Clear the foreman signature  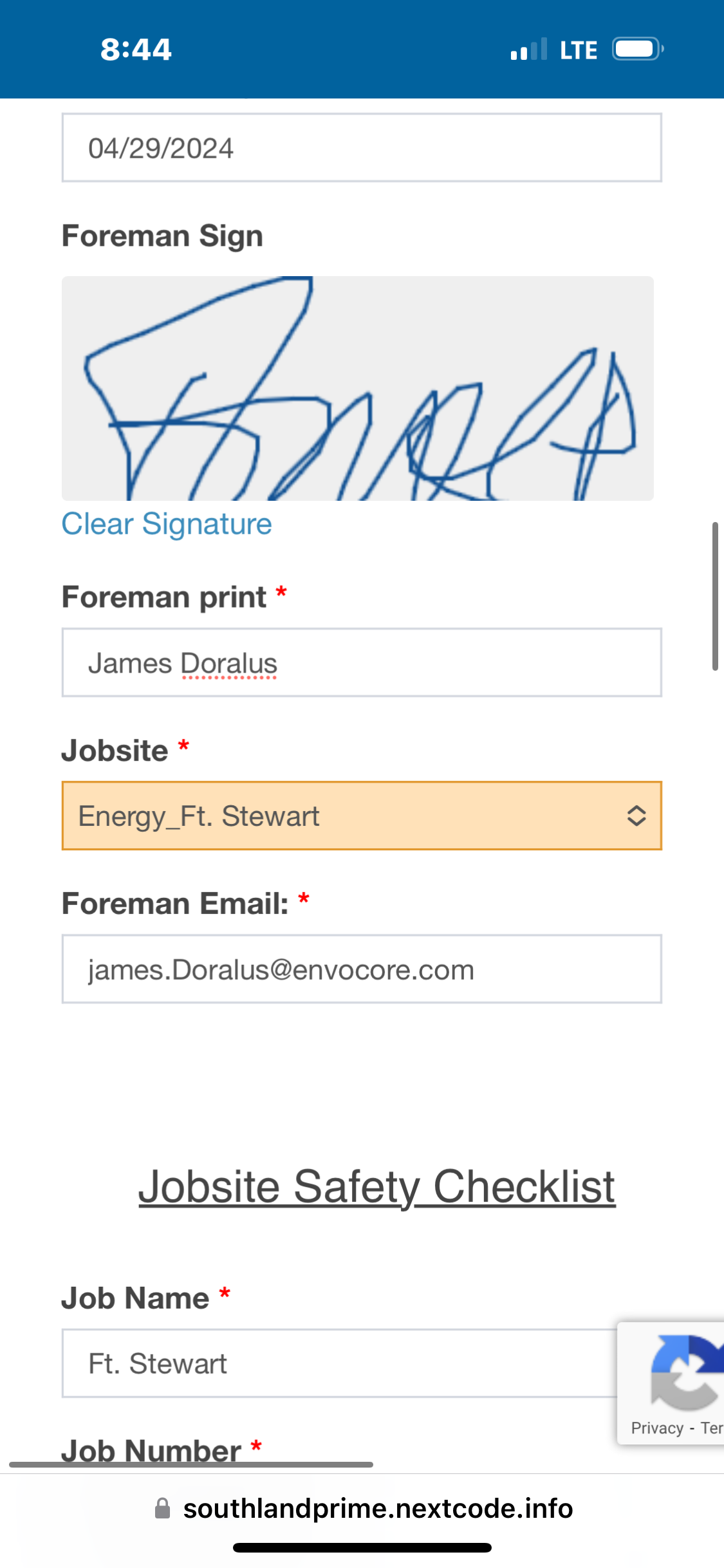pyautogui.click(x=167, y=524)
